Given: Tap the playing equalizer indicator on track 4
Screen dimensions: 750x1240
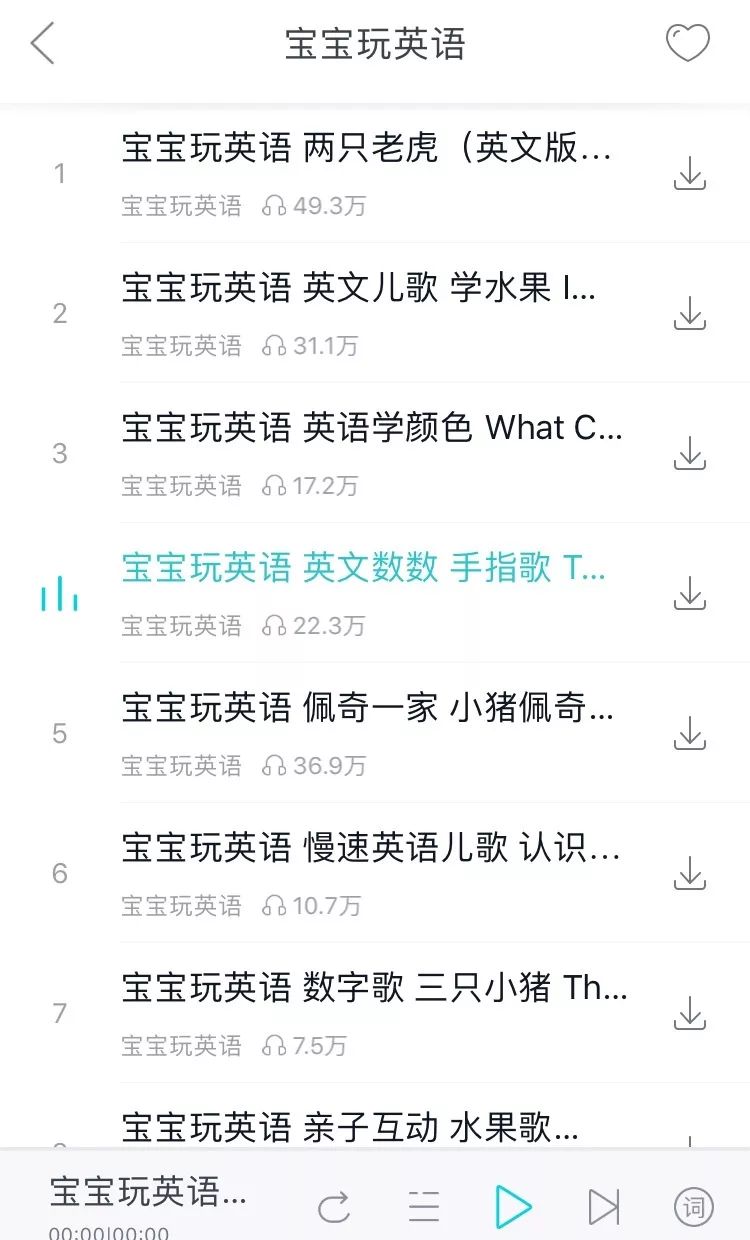Looking at the screenshot, I should pyautogui.click(x=58, y=592).
